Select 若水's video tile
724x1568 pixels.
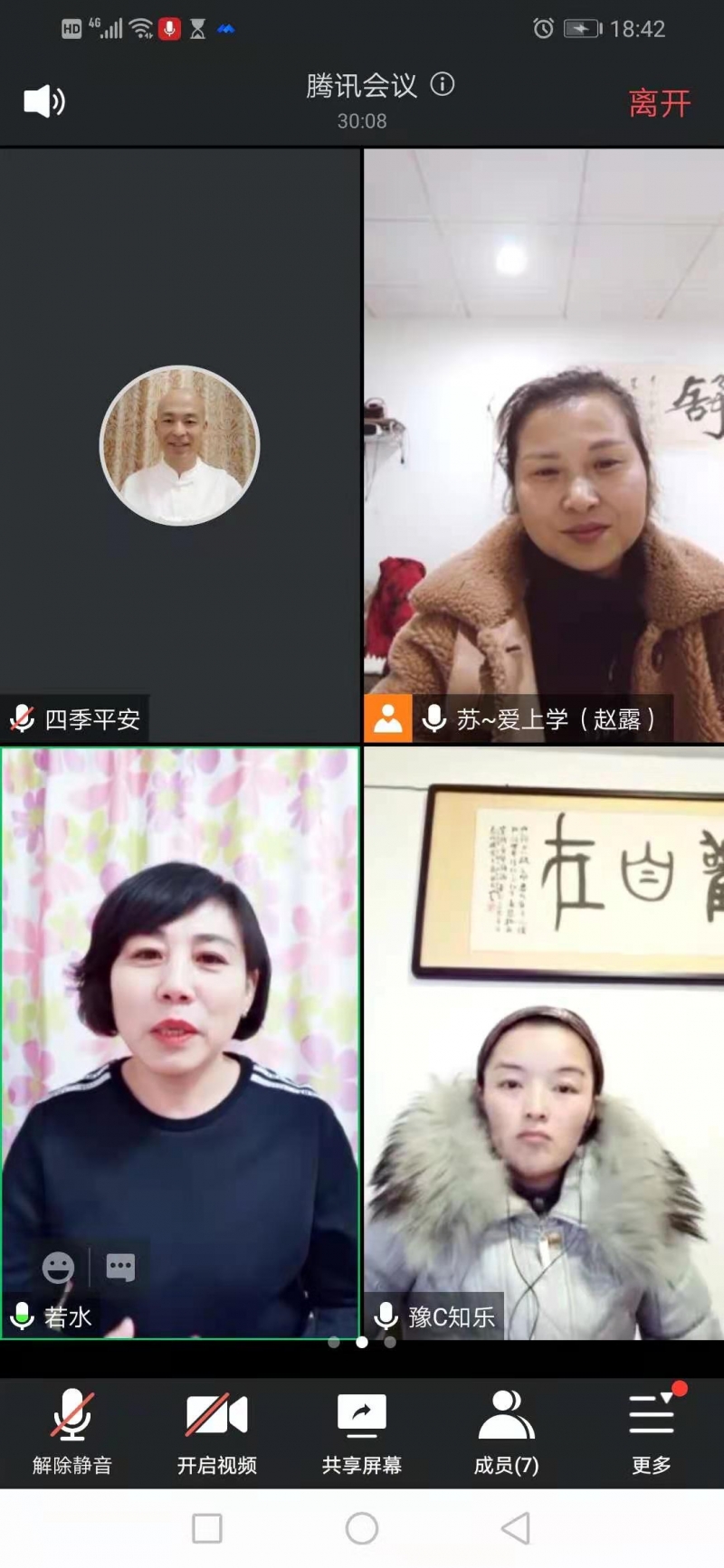click(x=180, y=1041)
